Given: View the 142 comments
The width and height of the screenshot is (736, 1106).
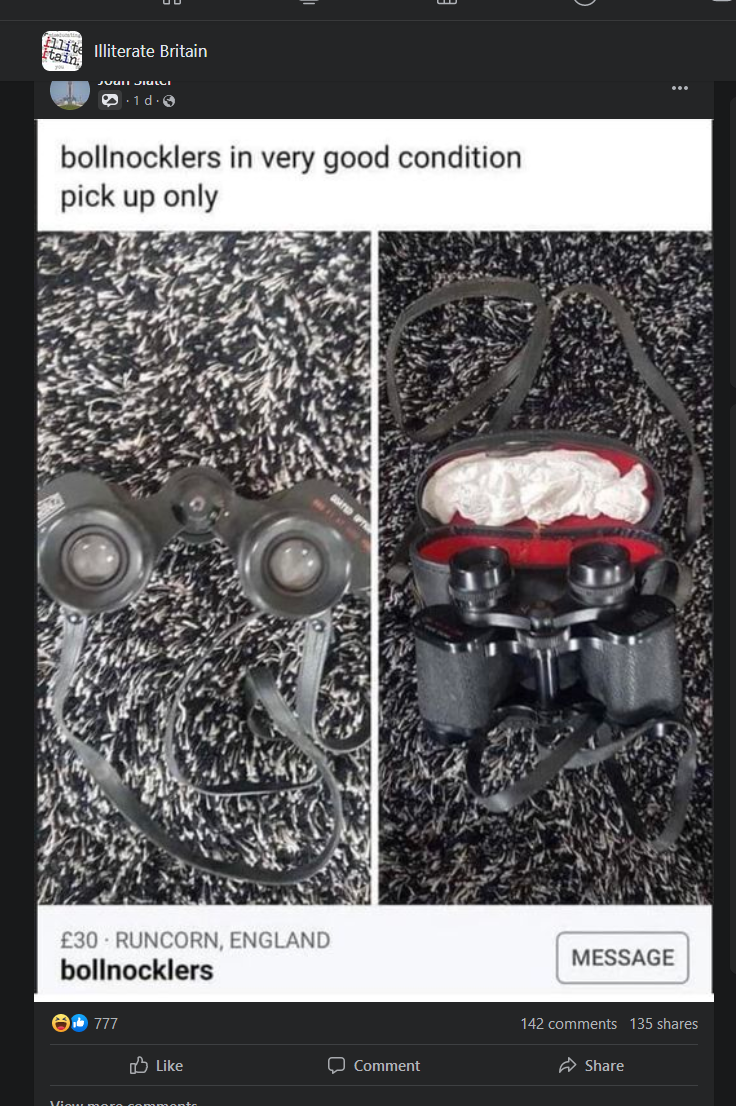Looking at the screenshot, I should [x=568, y=1024].
